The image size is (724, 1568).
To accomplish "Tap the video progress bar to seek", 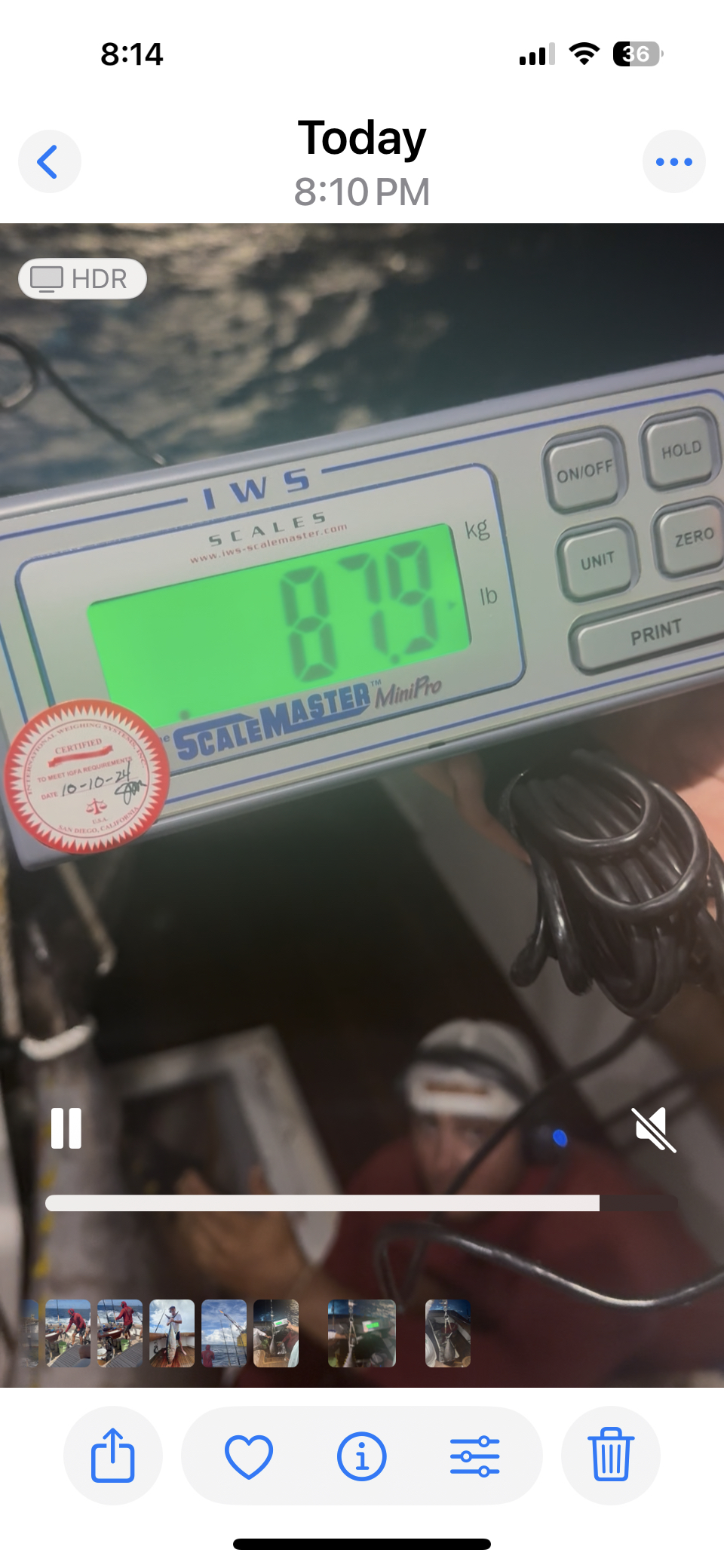I will point(360,1203).
